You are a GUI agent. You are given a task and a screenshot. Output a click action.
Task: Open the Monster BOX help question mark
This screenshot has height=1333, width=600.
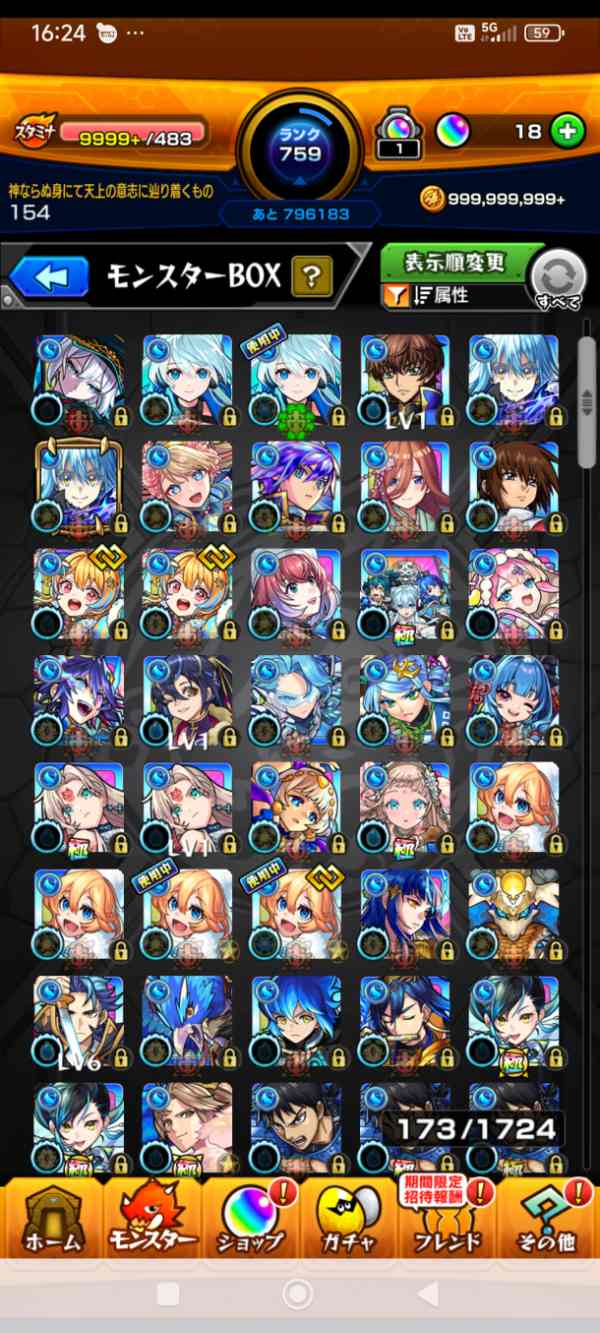[x=311, y=276]
